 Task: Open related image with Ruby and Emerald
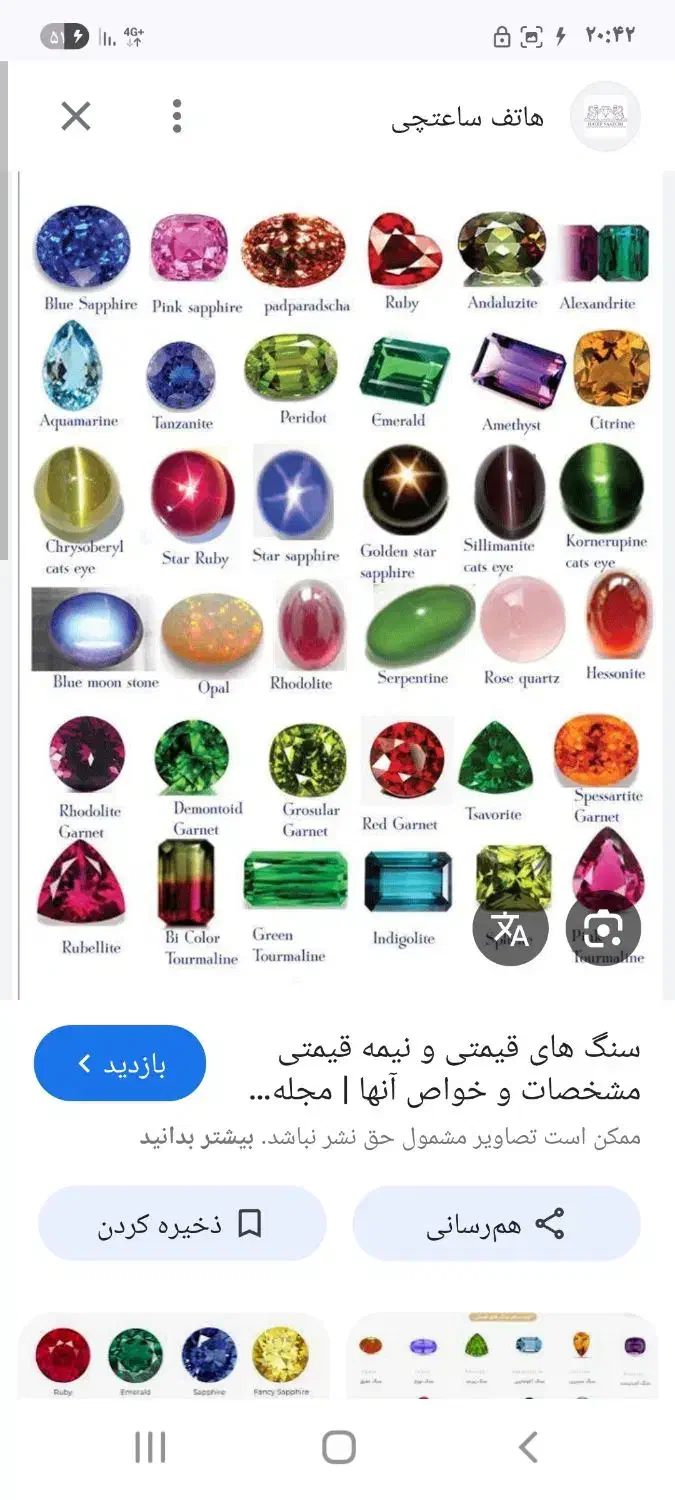[173, 1355]
